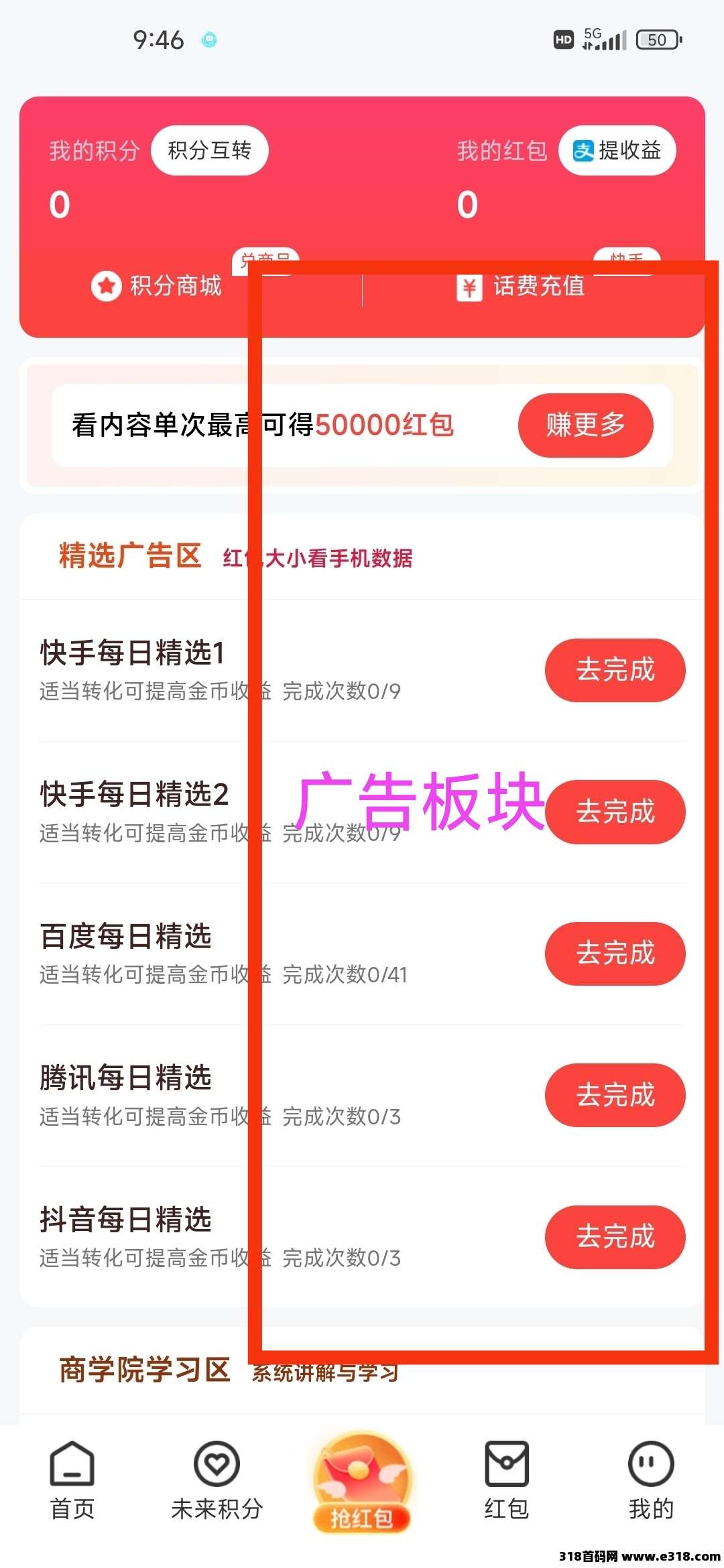The width and height of the screenshot is (724, 1568).
Task: Open the 抢红包 center button
Action: [362, 1483]
